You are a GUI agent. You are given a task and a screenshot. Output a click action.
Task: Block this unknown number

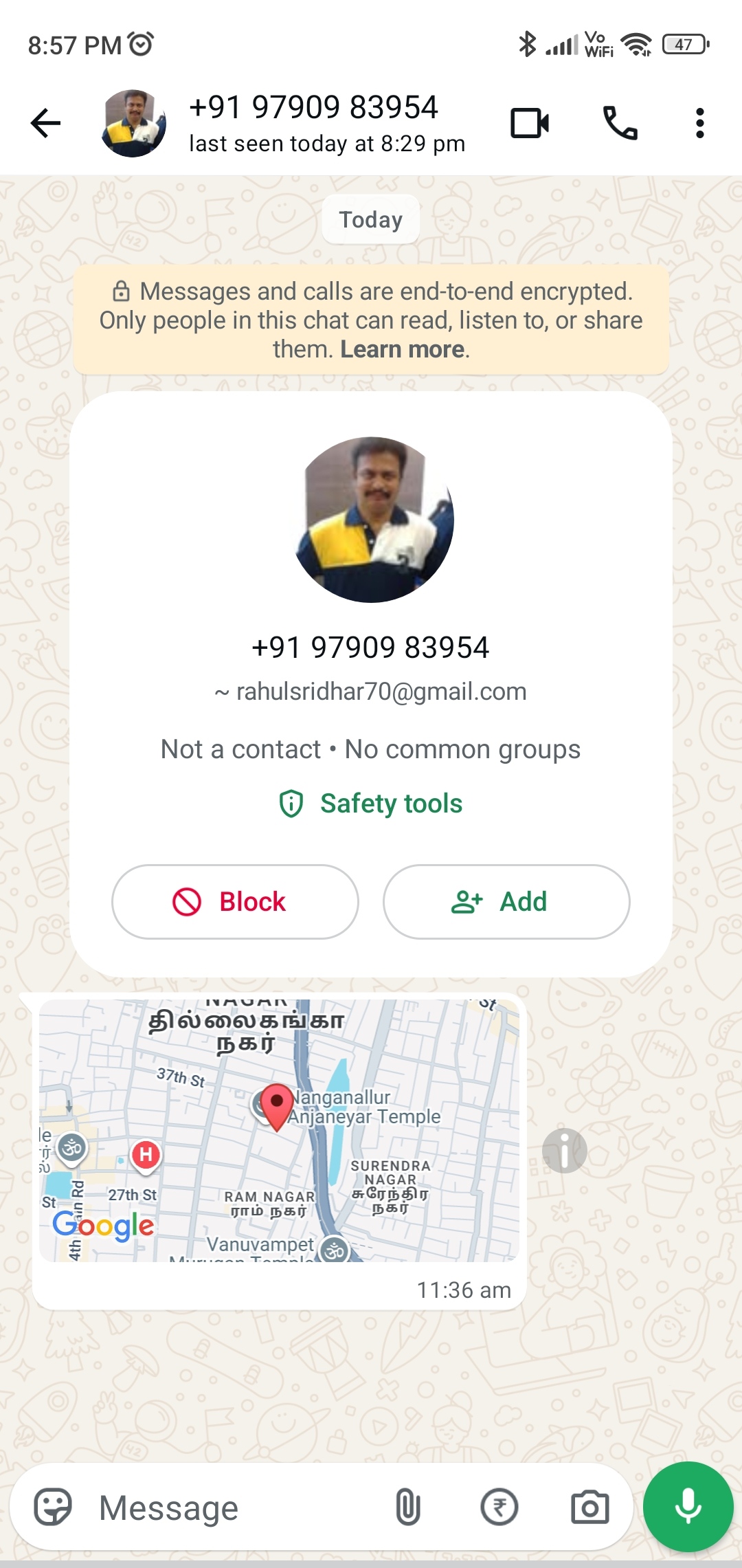point(235,901)
